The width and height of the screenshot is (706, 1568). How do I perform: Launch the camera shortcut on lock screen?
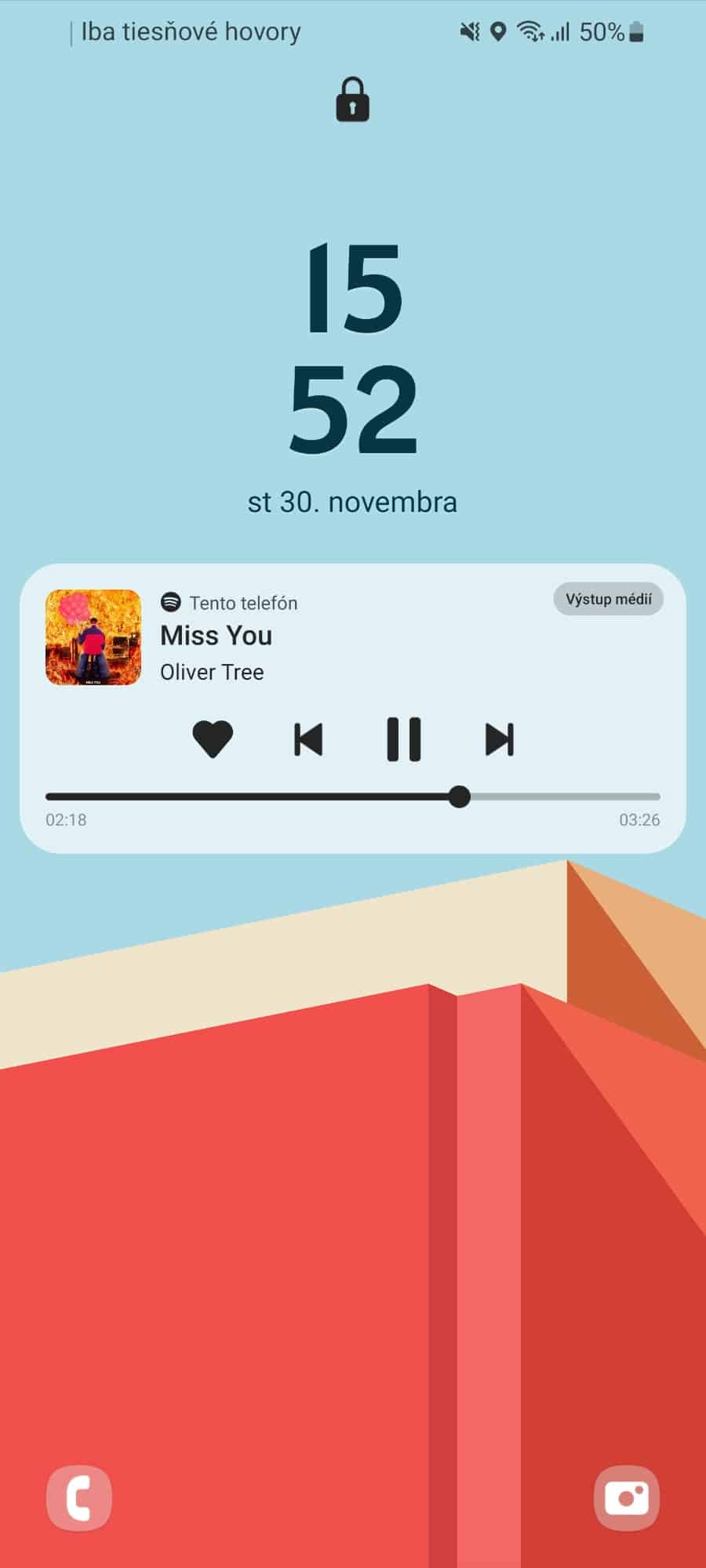627,1497
